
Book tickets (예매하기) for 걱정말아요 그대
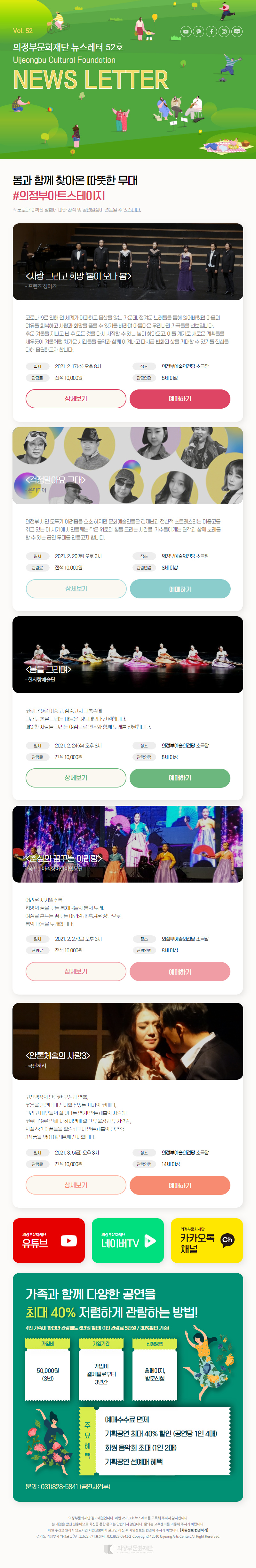180,588
